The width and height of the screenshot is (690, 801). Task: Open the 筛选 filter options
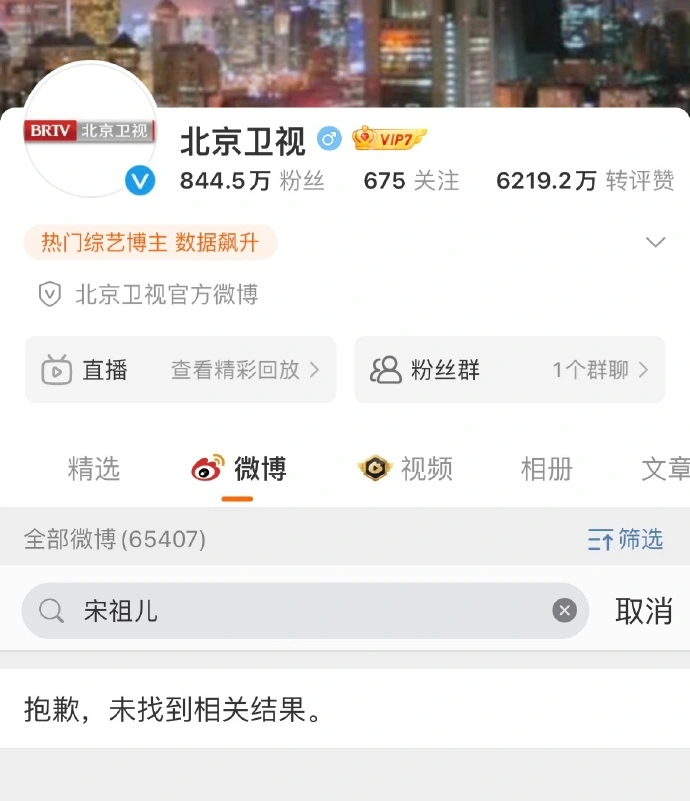(x=626, y=540)
